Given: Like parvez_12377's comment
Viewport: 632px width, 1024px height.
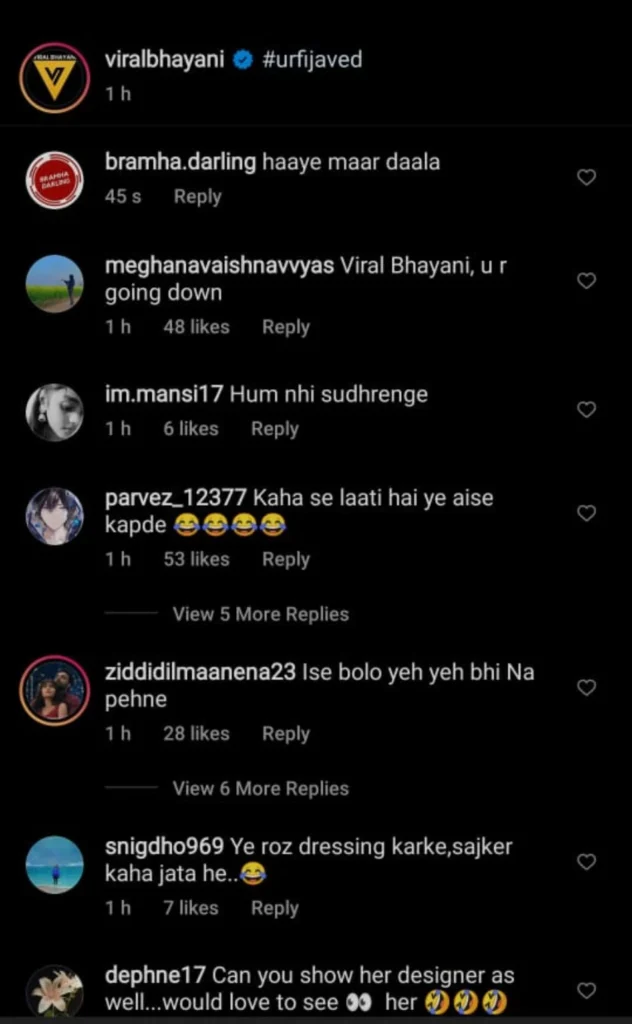Looking at the screenshot, I should [587, 513].
